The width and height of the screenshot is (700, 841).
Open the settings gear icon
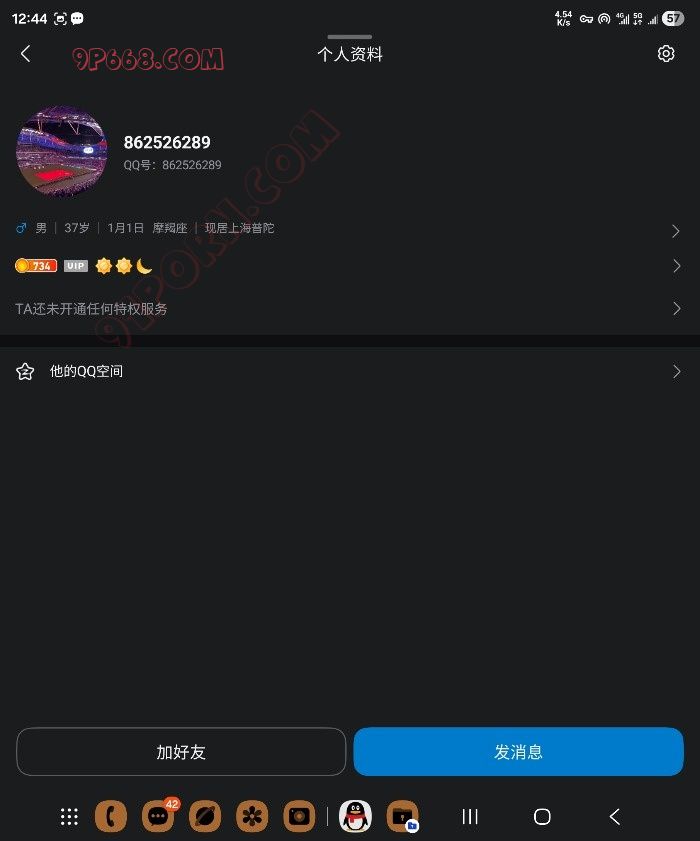pyautogui.click(x=666, y=54)
